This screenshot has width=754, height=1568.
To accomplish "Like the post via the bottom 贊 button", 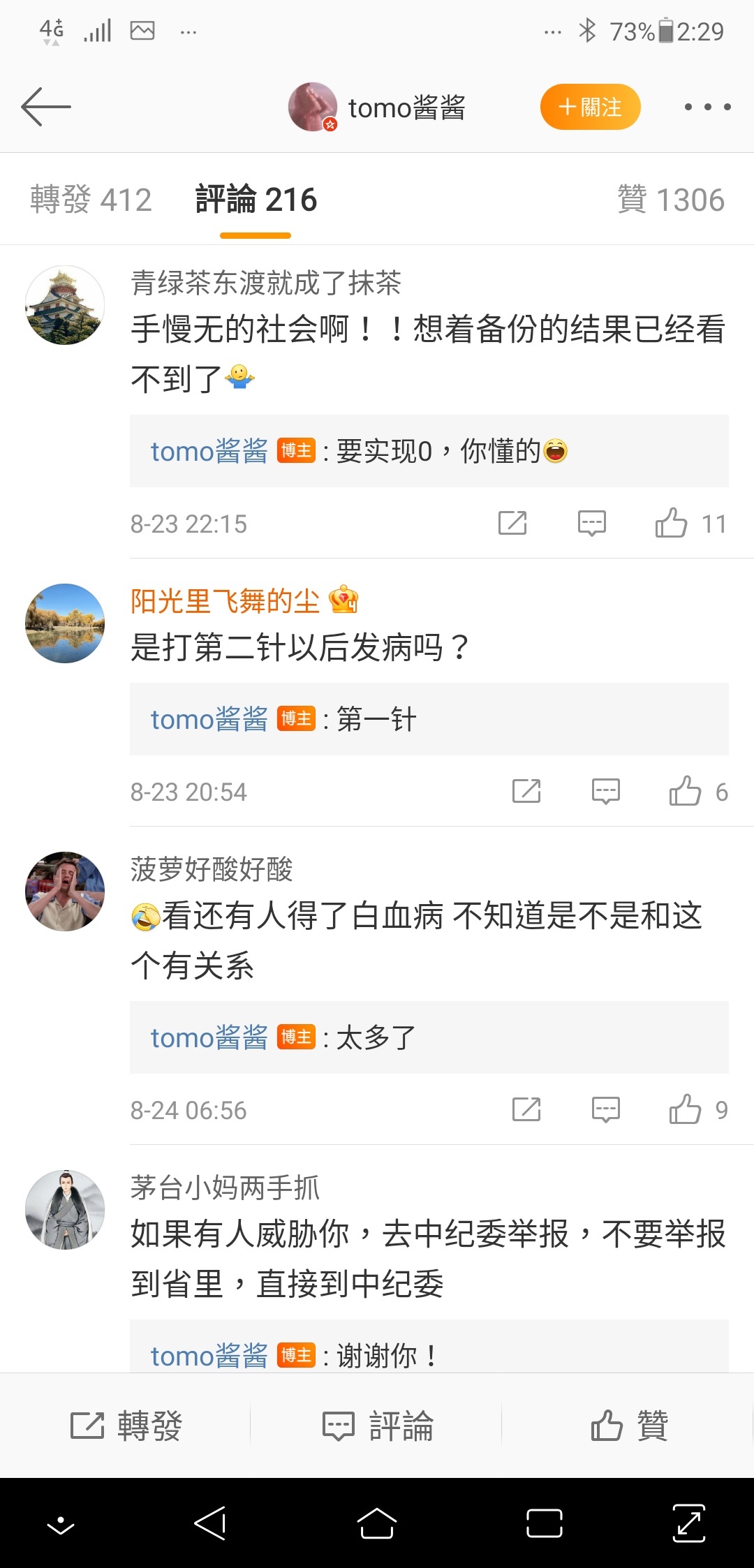I will [628, 1426].
